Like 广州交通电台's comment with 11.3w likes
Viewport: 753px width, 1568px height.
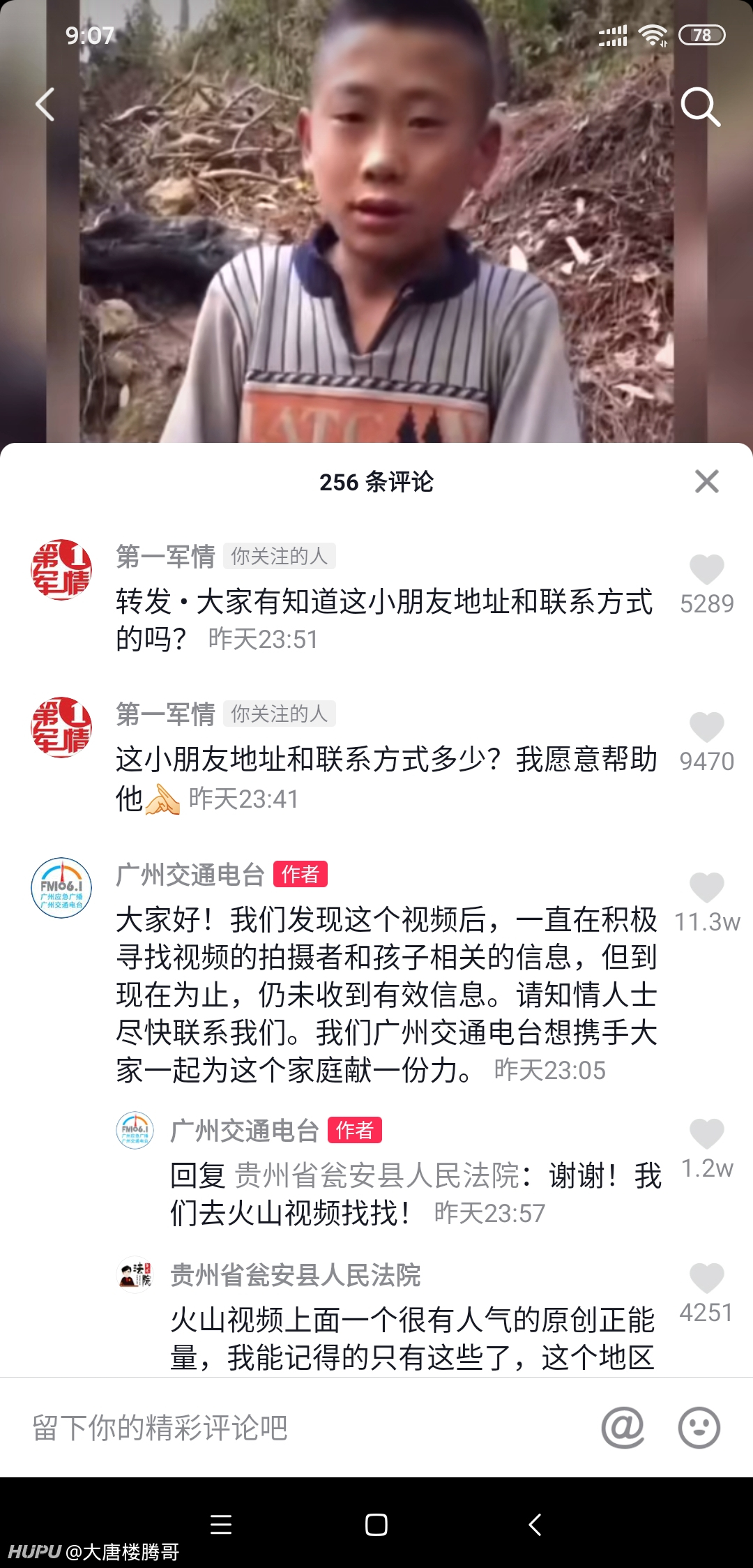[706, 888]
